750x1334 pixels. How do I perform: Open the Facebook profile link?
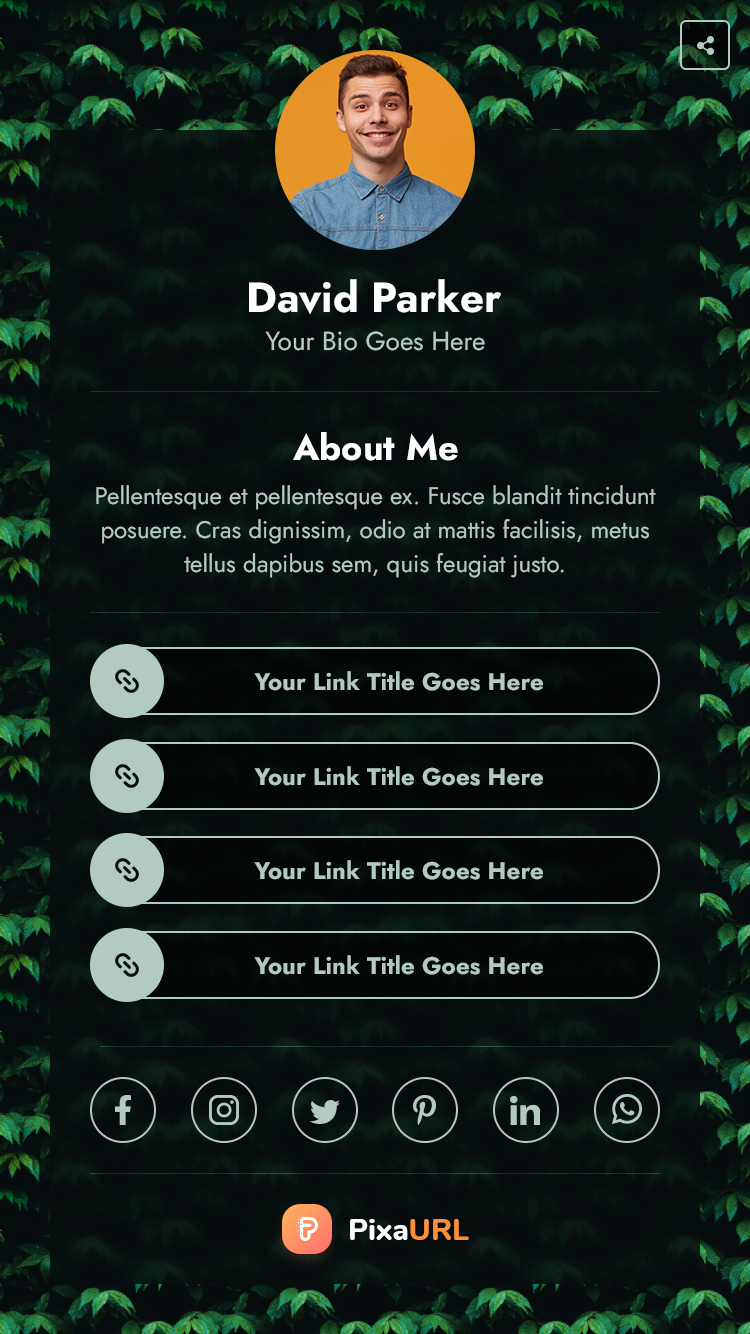pos(123,1110)
